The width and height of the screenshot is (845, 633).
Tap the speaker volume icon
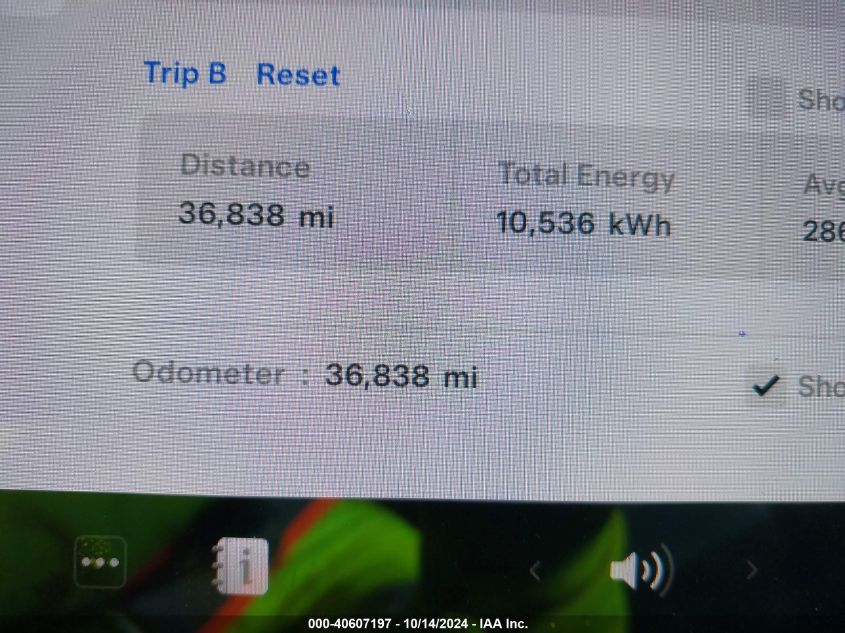(x=640, y=570)
